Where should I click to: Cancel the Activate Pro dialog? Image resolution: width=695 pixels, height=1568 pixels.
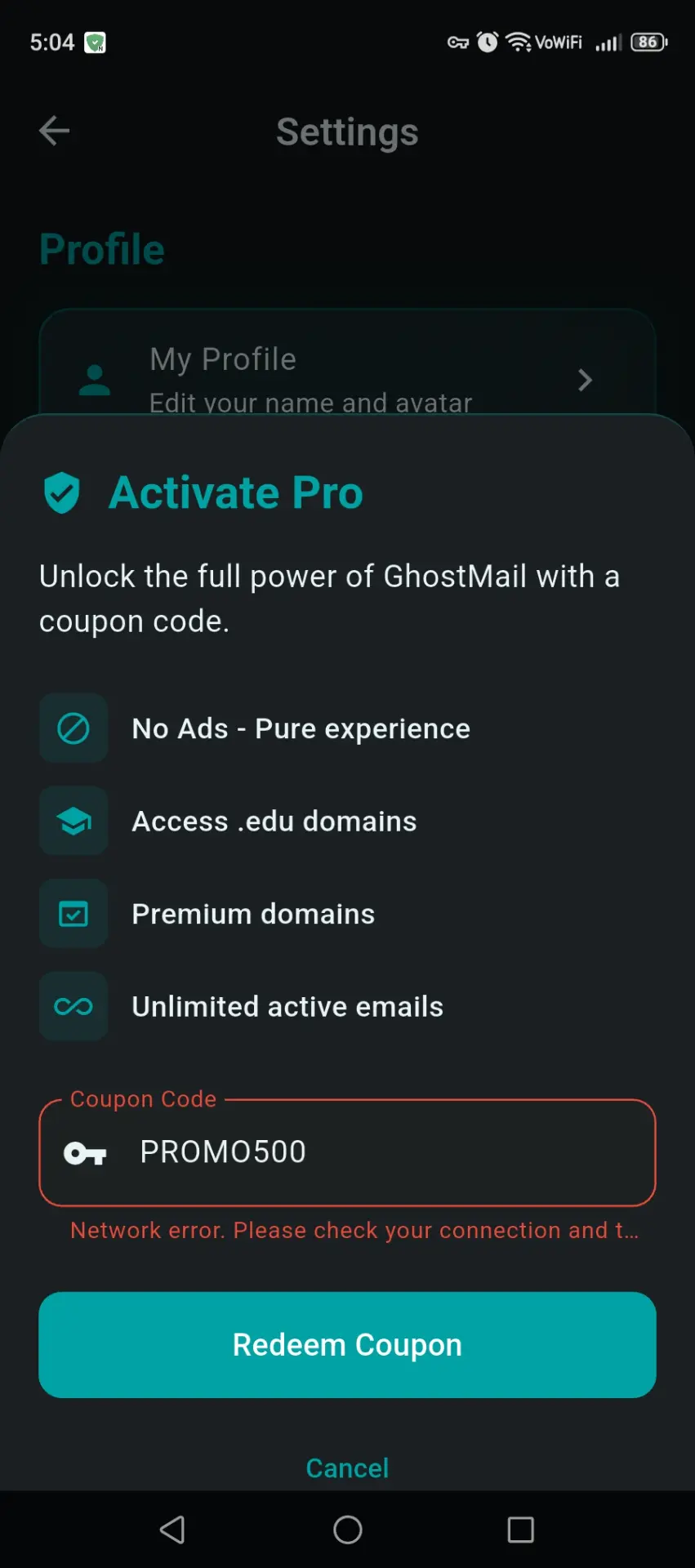(x=347, y=1468)
